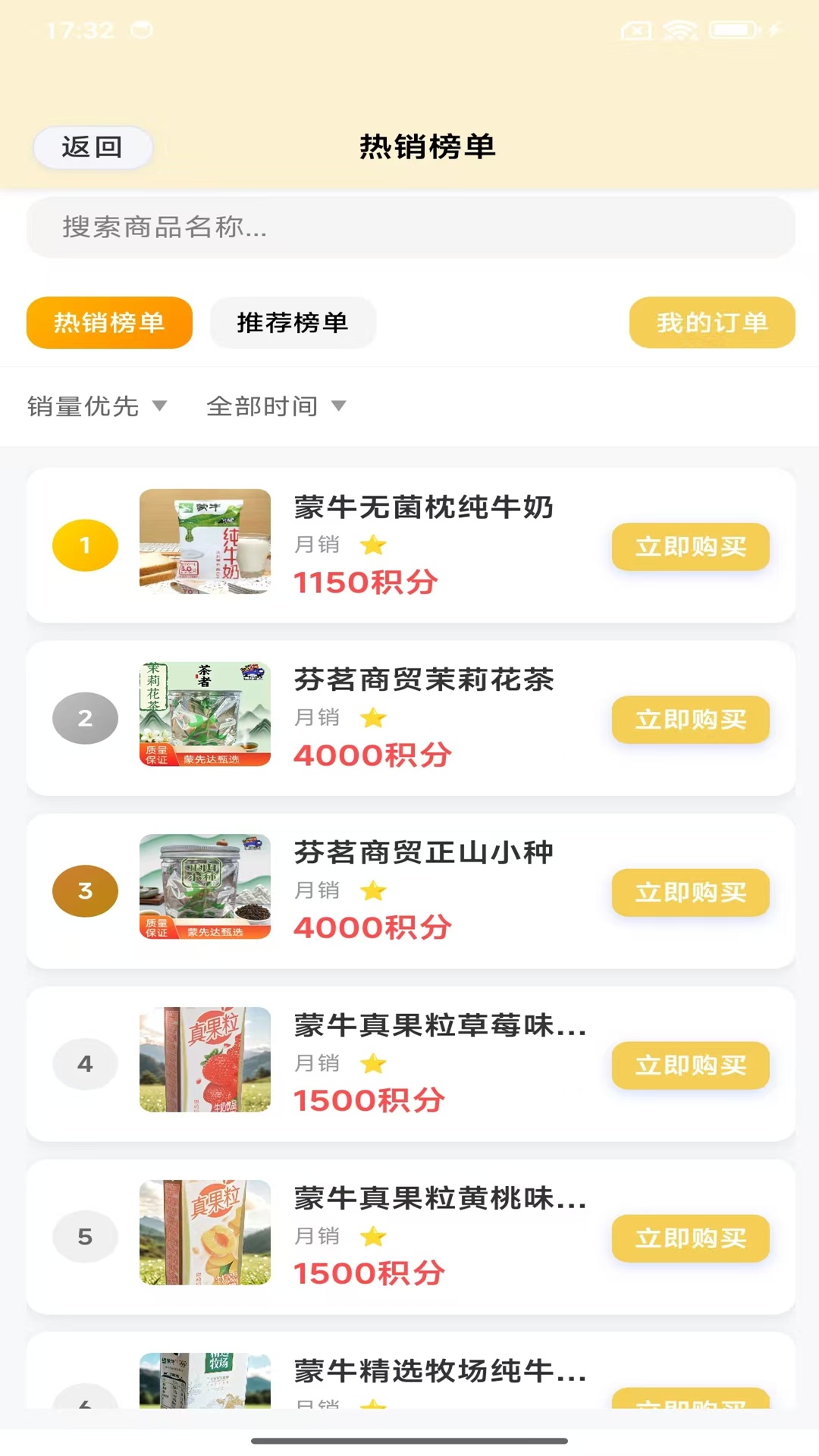The height and width of the screenshot is (1456, 819).
Task: Open the 销量优先 sort dropdown
Action: coord(83,406)
